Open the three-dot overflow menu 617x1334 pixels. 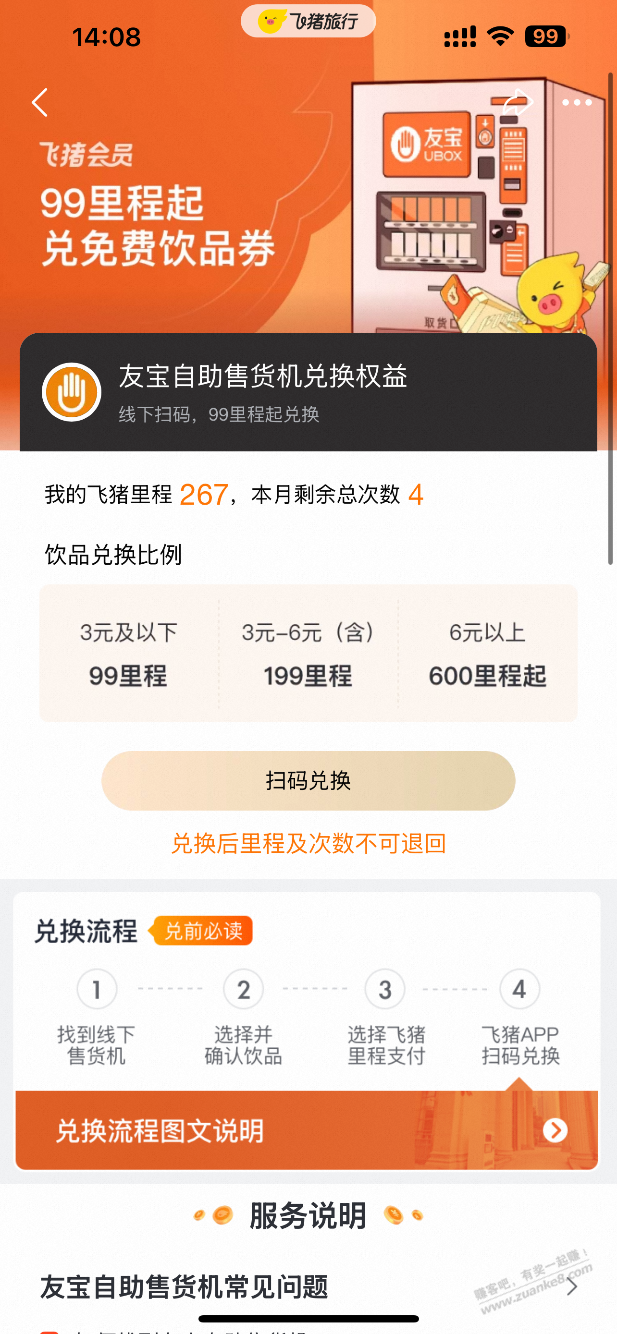(577, 102)
